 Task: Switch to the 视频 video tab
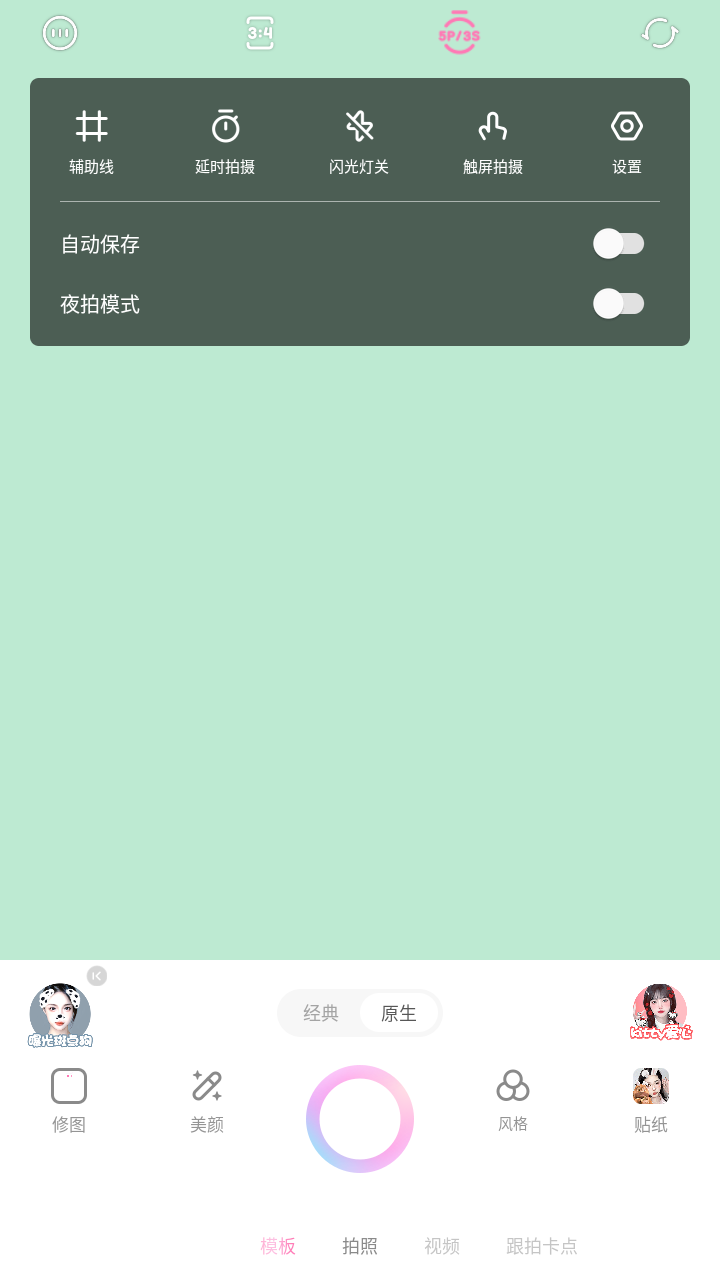(x=442, y=1246)
